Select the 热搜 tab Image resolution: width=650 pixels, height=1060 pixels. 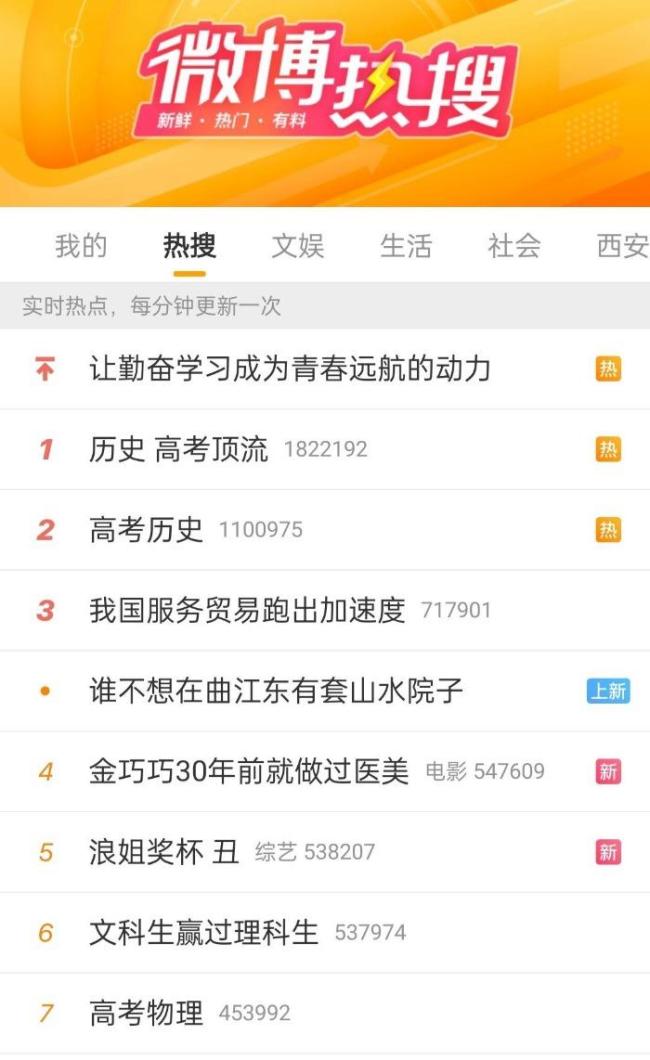point(189,245)
